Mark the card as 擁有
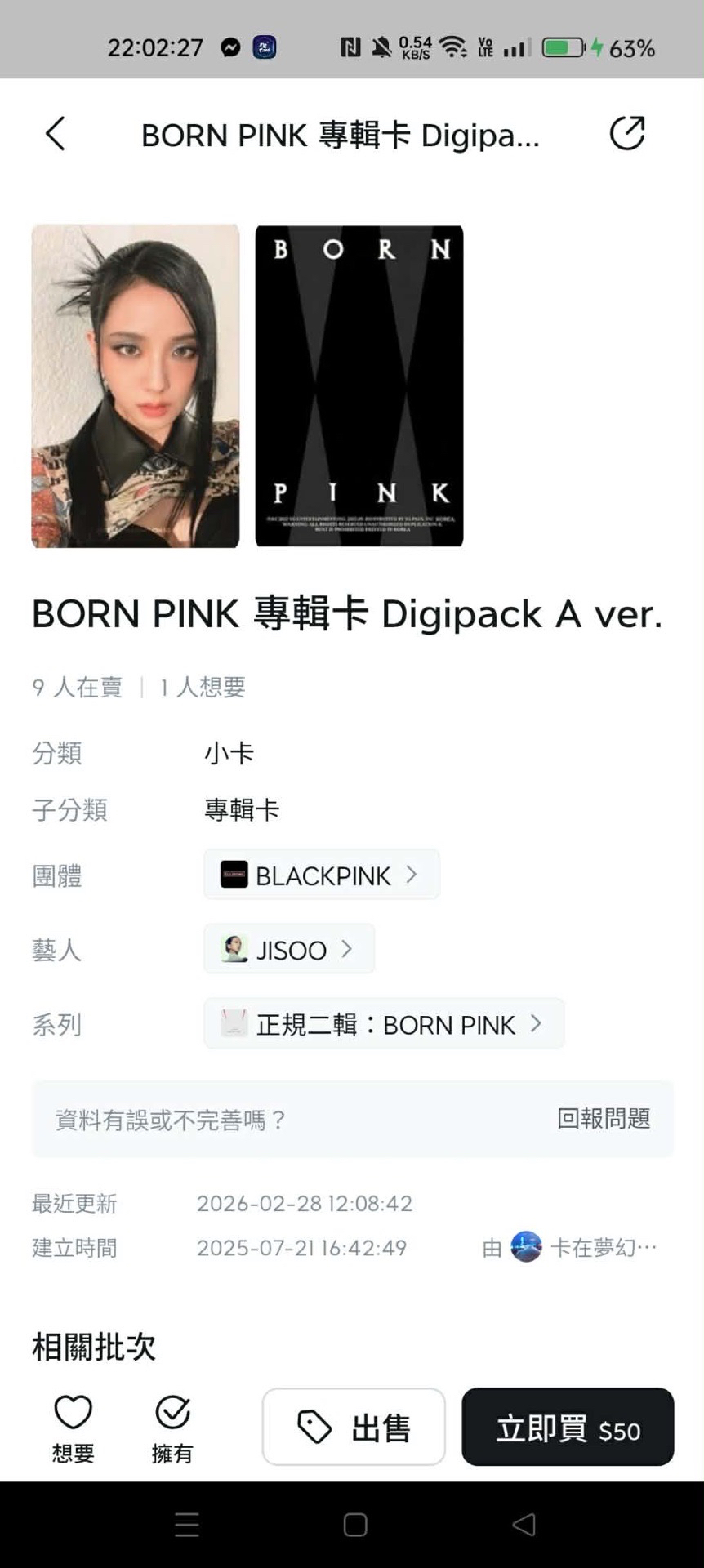704x1568 pixels. [172, 1428]
